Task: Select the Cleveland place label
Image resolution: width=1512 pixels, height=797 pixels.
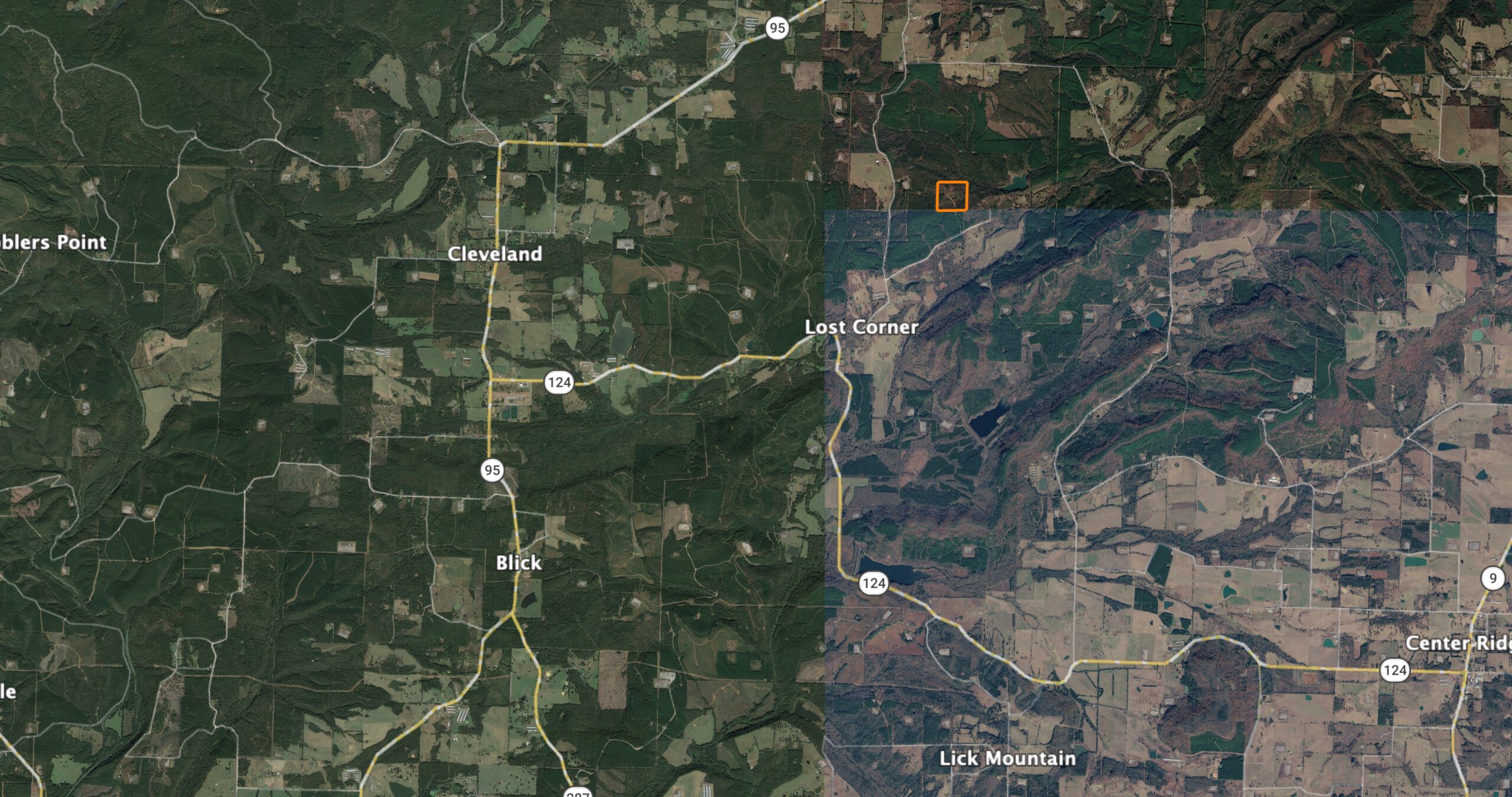Action: 494,254
